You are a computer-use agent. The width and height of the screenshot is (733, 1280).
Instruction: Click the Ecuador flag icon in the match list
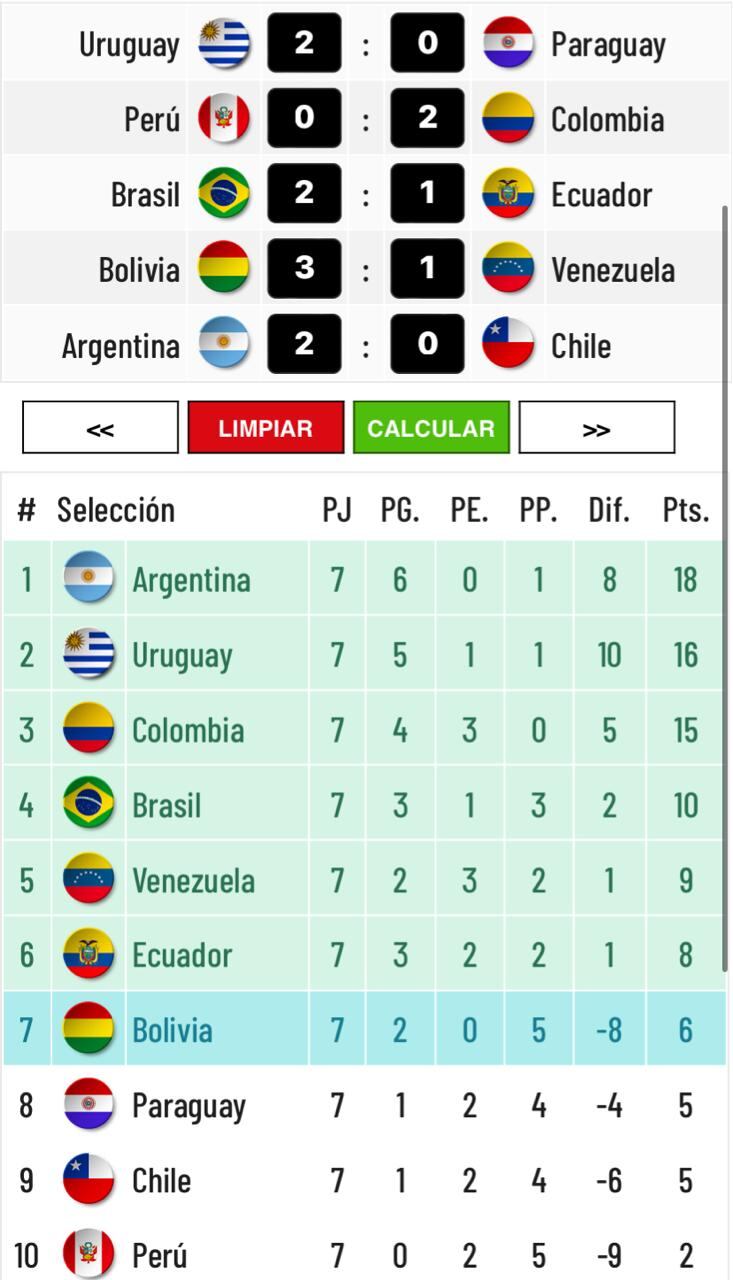(x=508, y=193)
